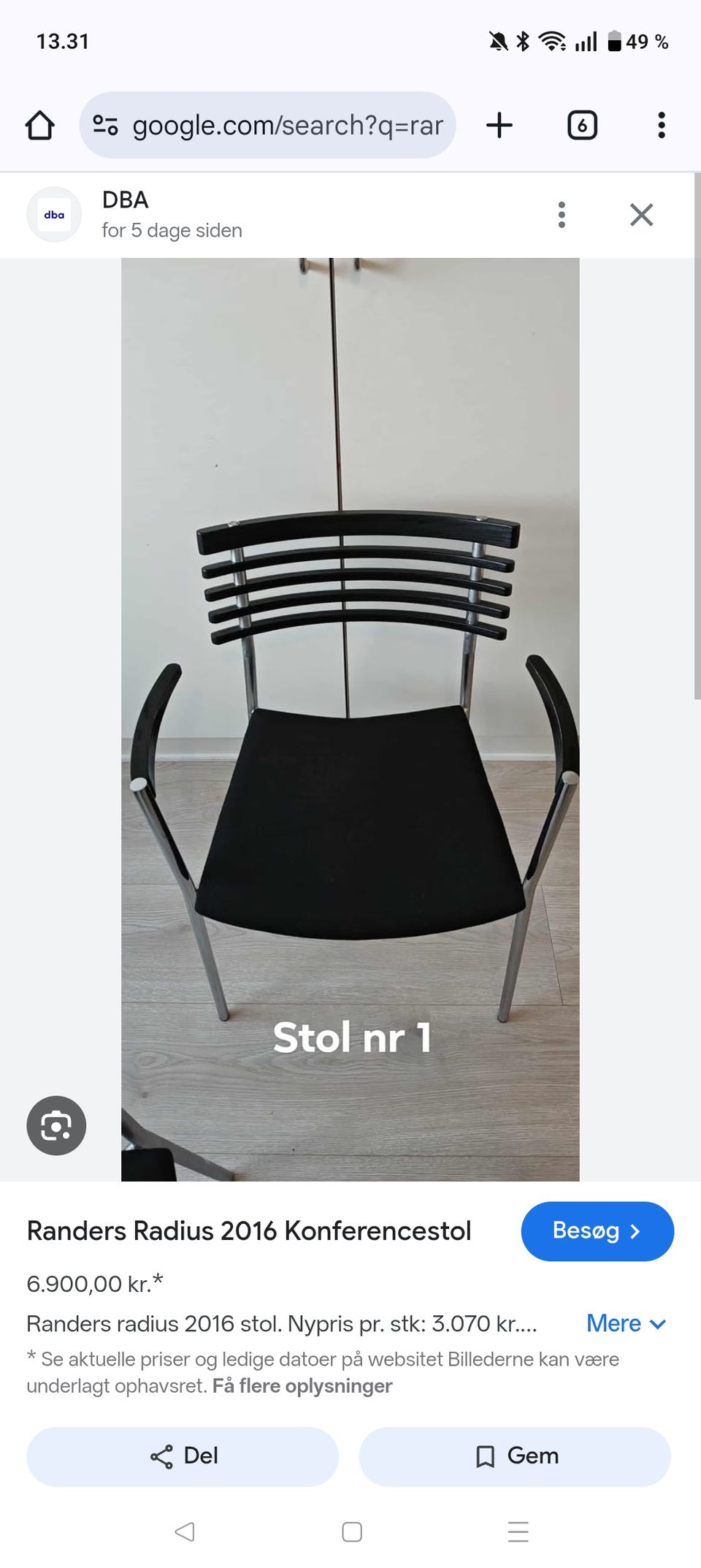701x1568 pixels.
Task: Tap the Randers Radius 2016 Konferencestol title
Action: (x=248, y=1231)
